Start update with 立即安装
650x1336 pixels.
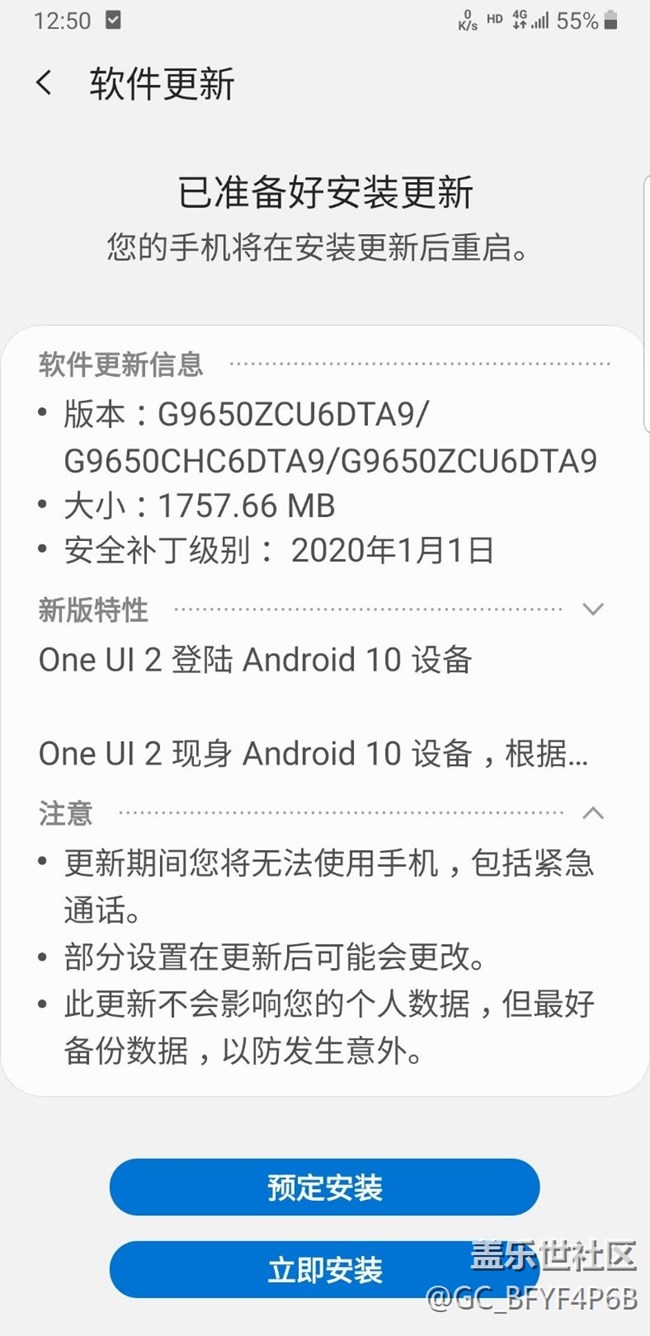pyautogui.click(x=324, y=1270)
